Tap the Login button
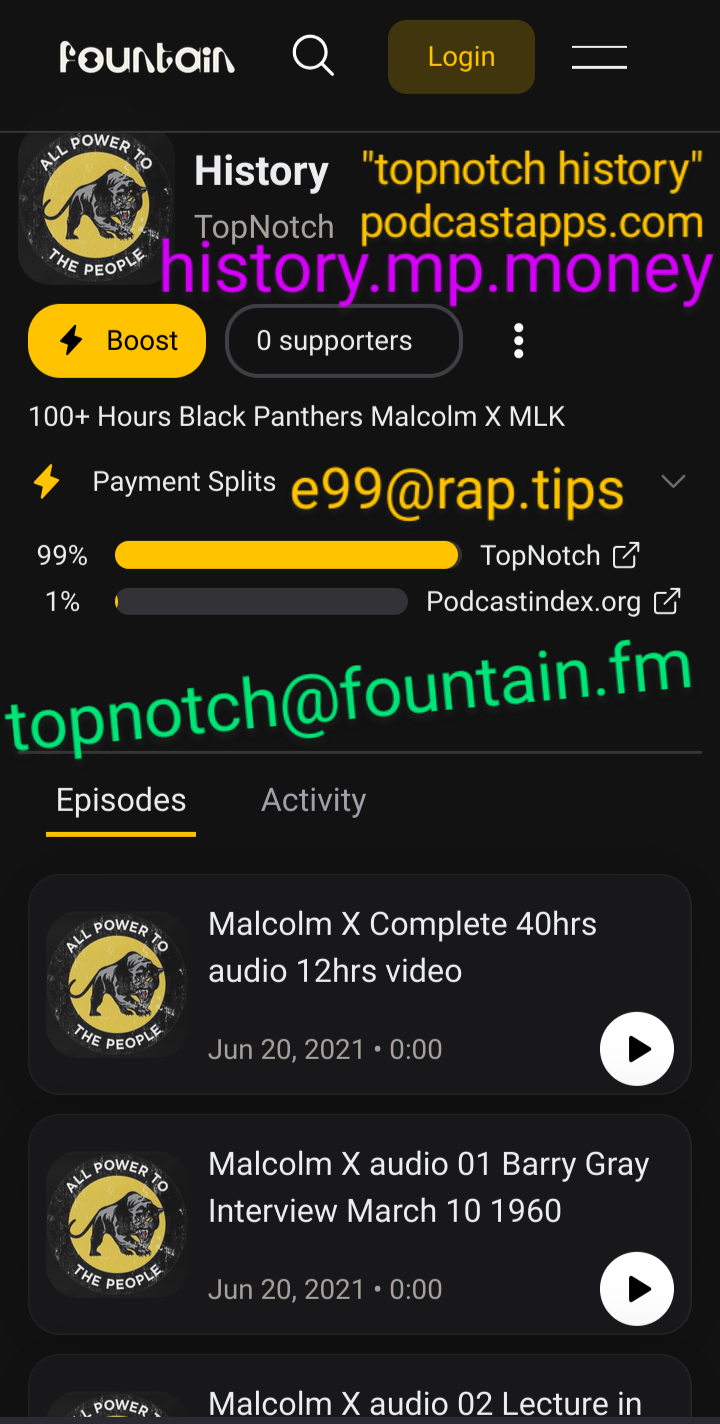 [x=461, y=57]
